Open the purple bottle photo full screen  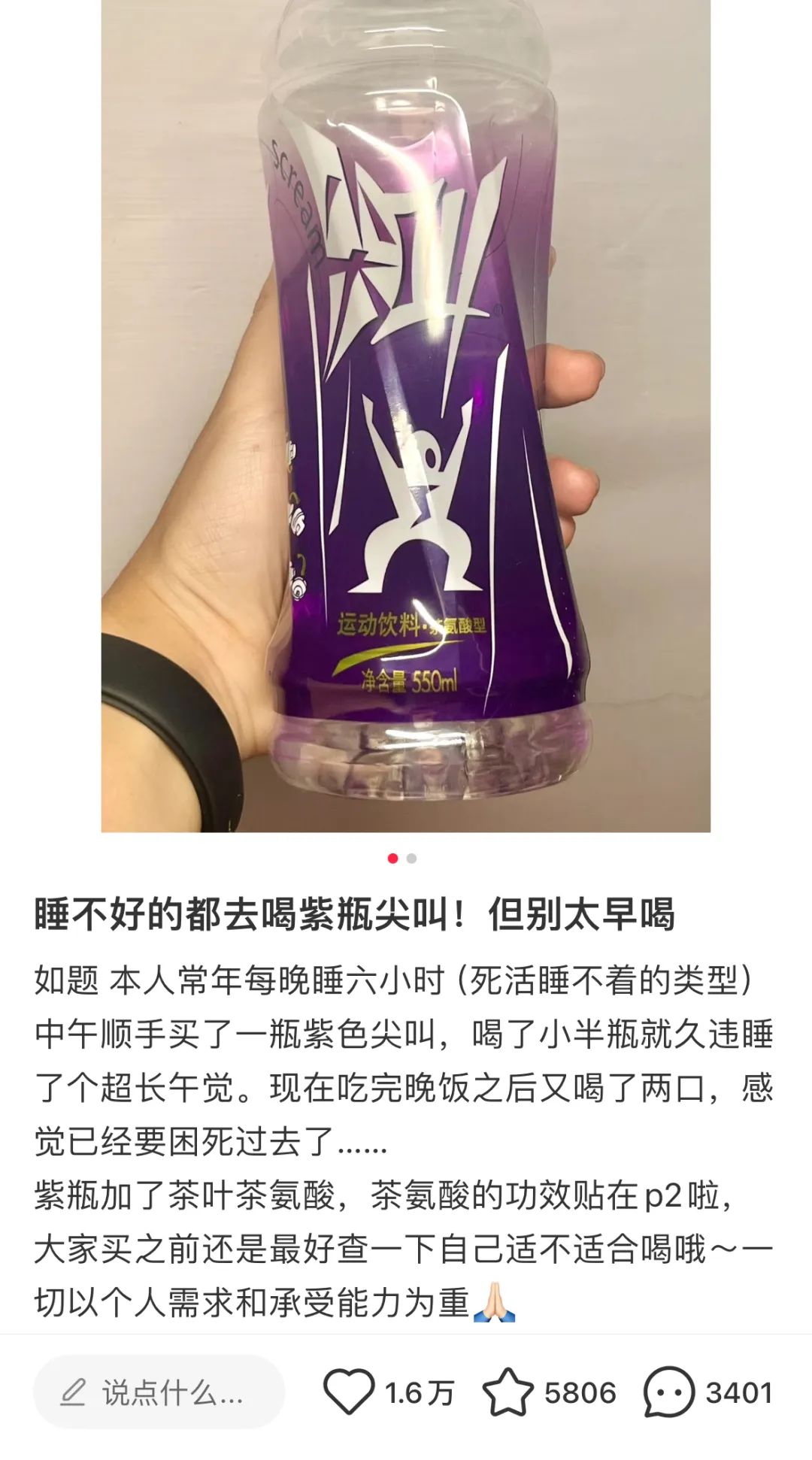click(406, 413)
